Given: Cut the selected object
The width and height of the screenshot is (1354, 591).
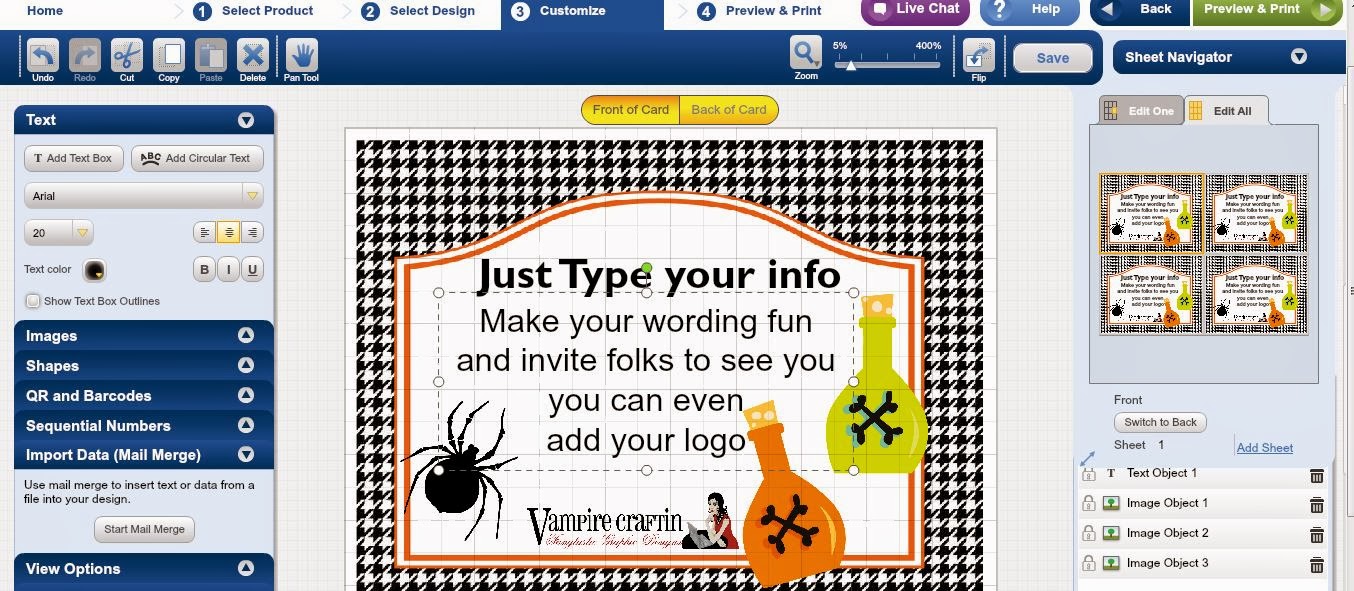Looking at the screenshot, I should tap(127, 58).
